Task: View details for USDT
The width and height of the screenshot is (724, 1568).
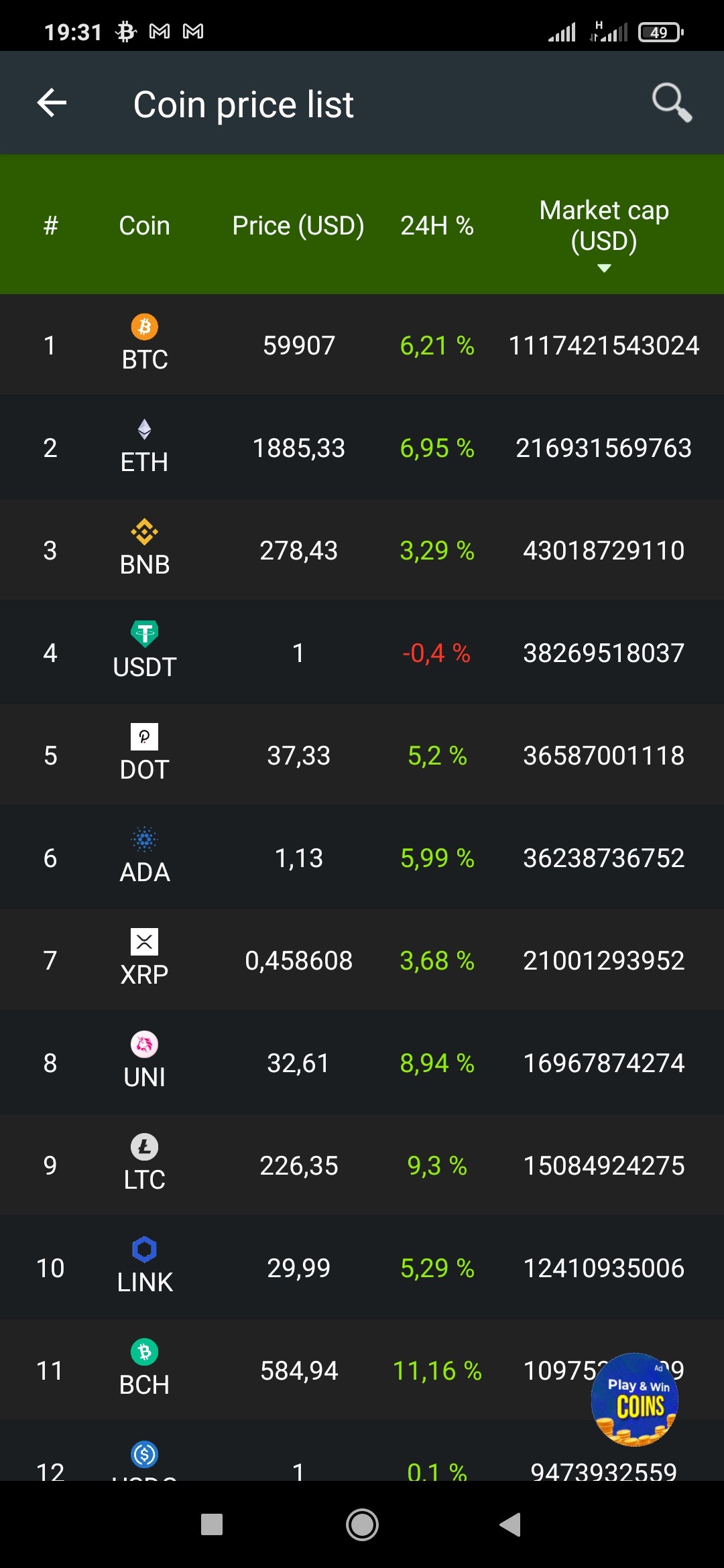Action: (362, 653)
